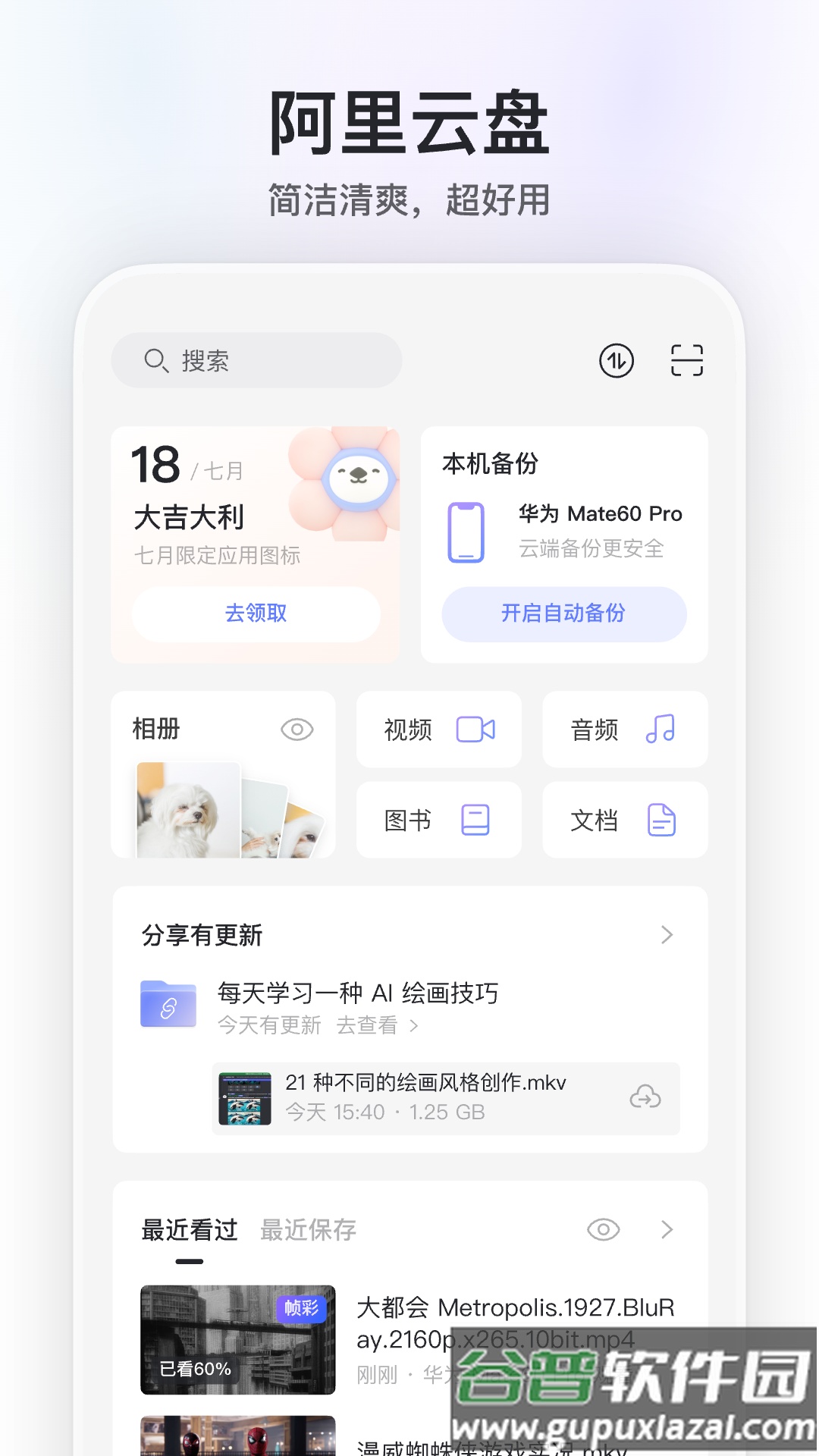Open the 视频 (Videos) category icon
Image resolution: width=819 pixels, height=1456 pixels.
tap(477, 730)
